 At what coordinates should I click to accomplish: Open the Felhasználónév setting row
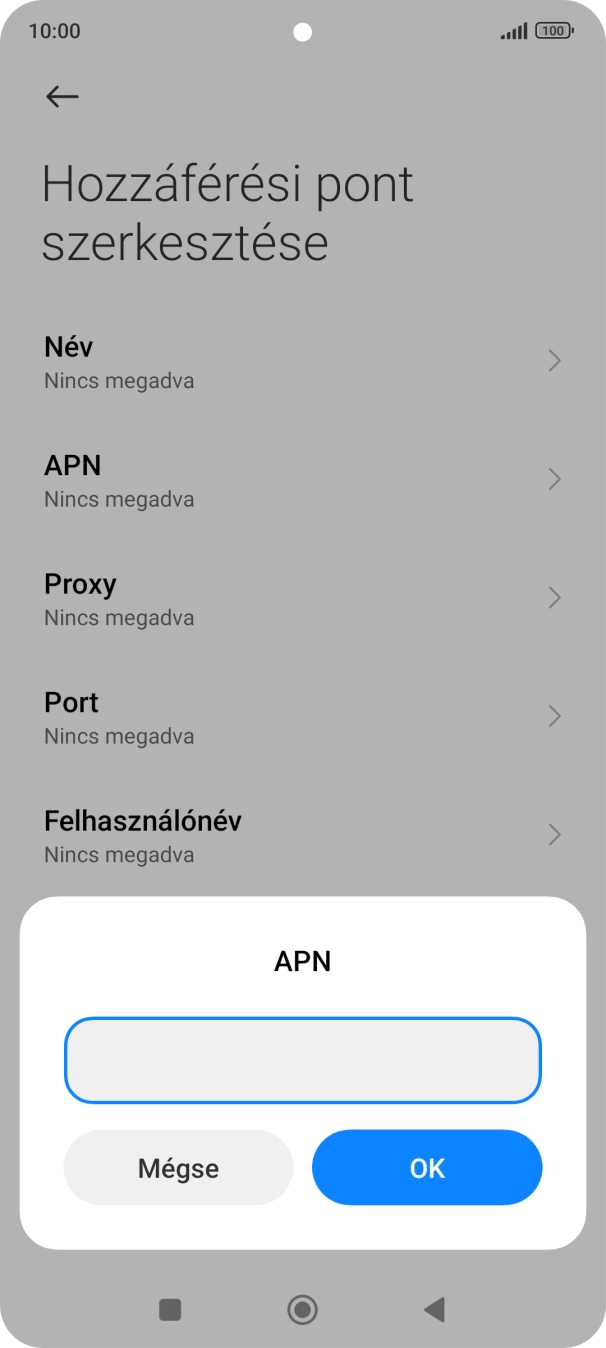302,835
